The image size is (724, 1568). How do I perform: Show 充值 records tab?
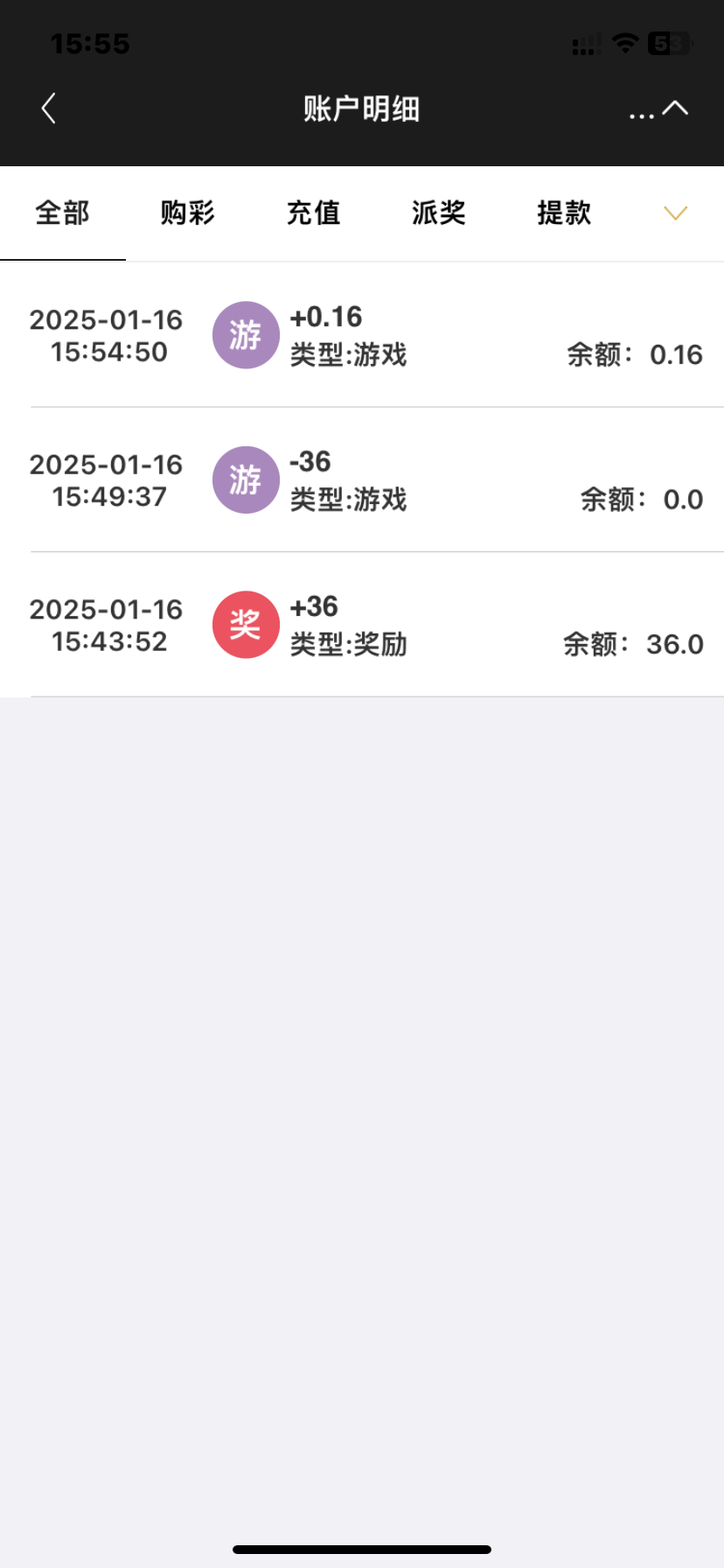tap(313, 213)
